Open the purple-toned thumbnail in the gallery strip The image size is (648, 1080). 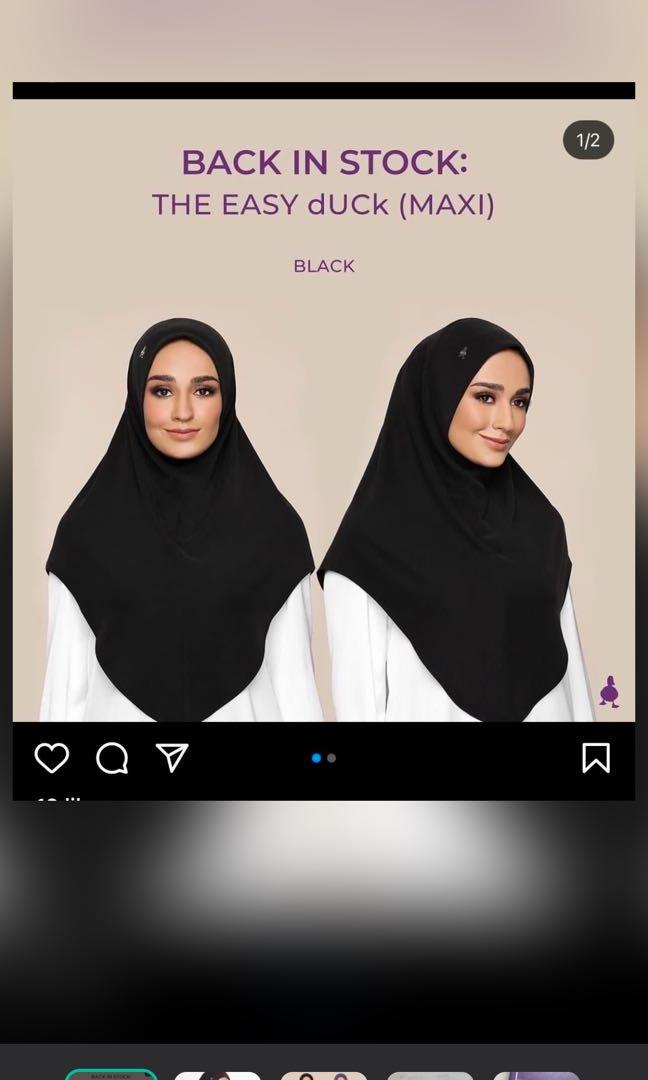pyautogui.click(x=536, y=1075)
